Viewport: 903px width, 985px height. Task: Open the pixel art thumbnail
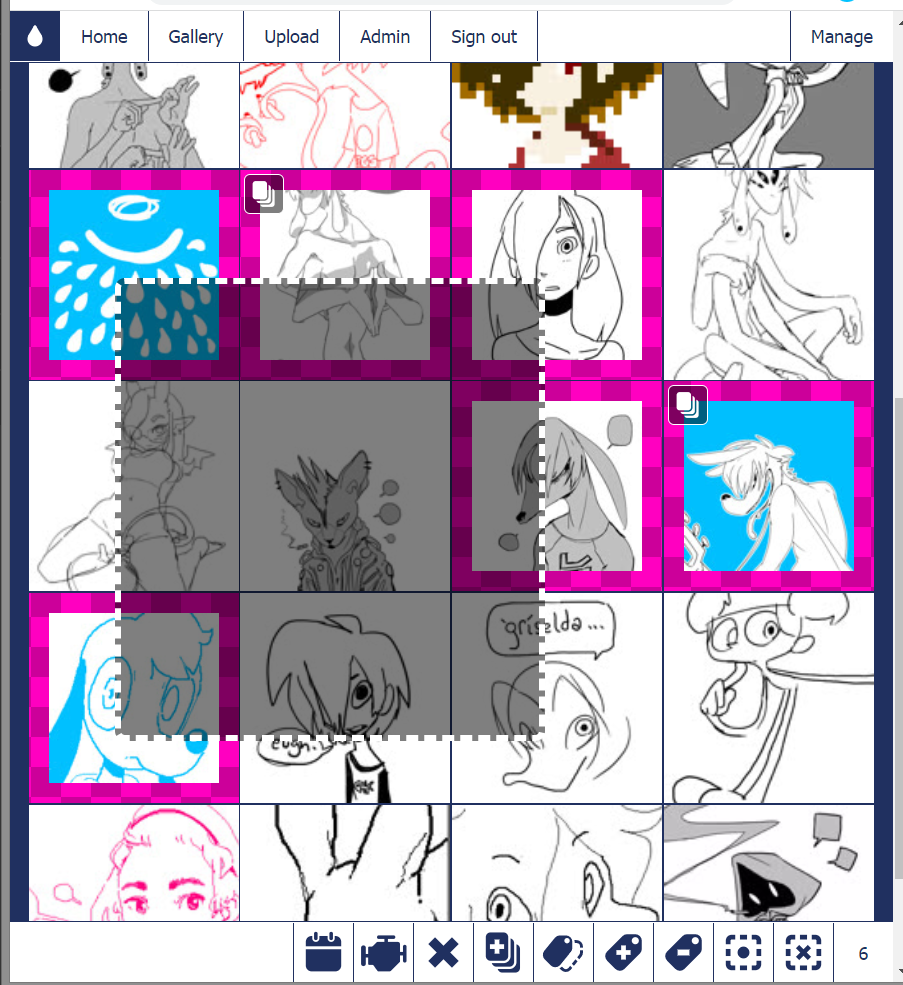(556, 115)
